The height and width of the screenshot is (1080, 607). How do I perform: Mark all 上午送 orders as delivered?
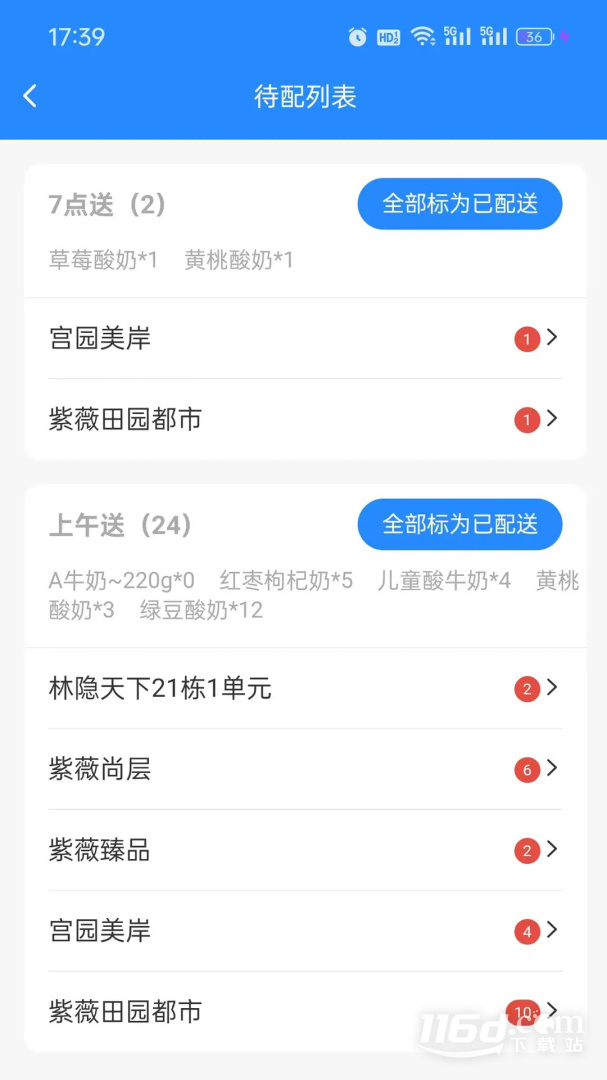(x=460, y=525)
